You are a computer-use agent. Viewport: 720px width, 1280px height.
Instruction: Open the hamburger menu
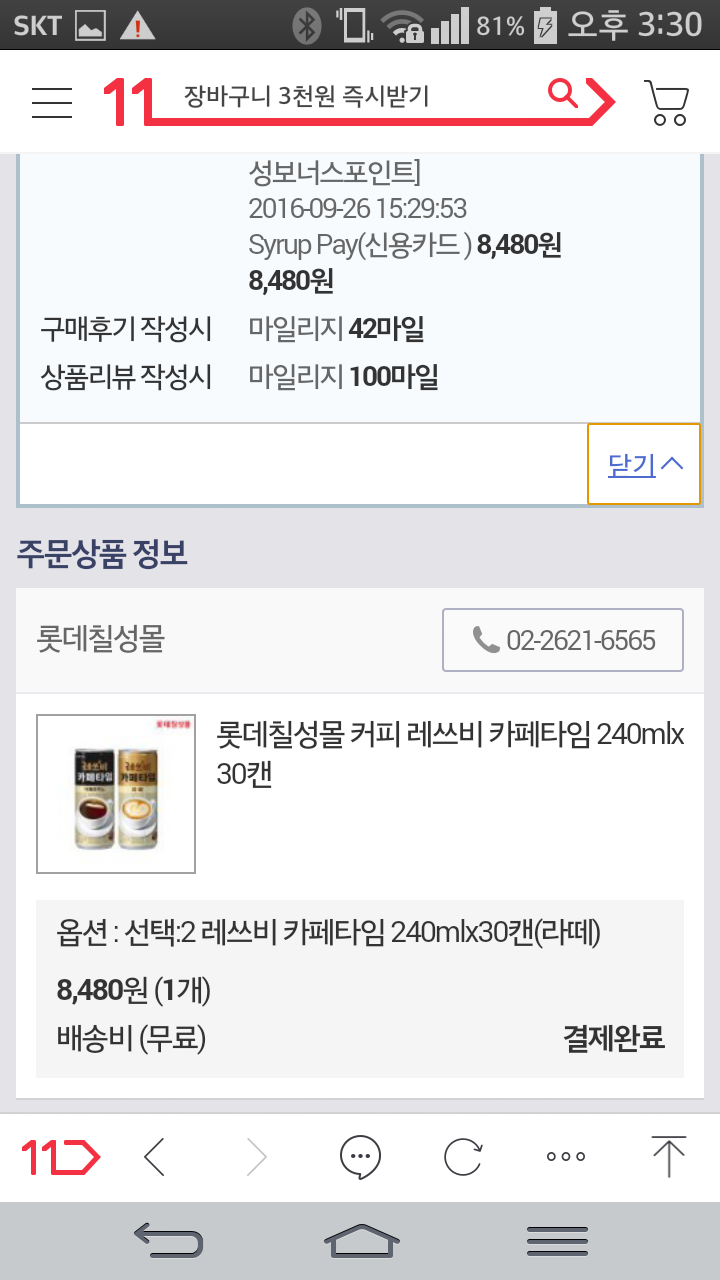tap(51, 101)
